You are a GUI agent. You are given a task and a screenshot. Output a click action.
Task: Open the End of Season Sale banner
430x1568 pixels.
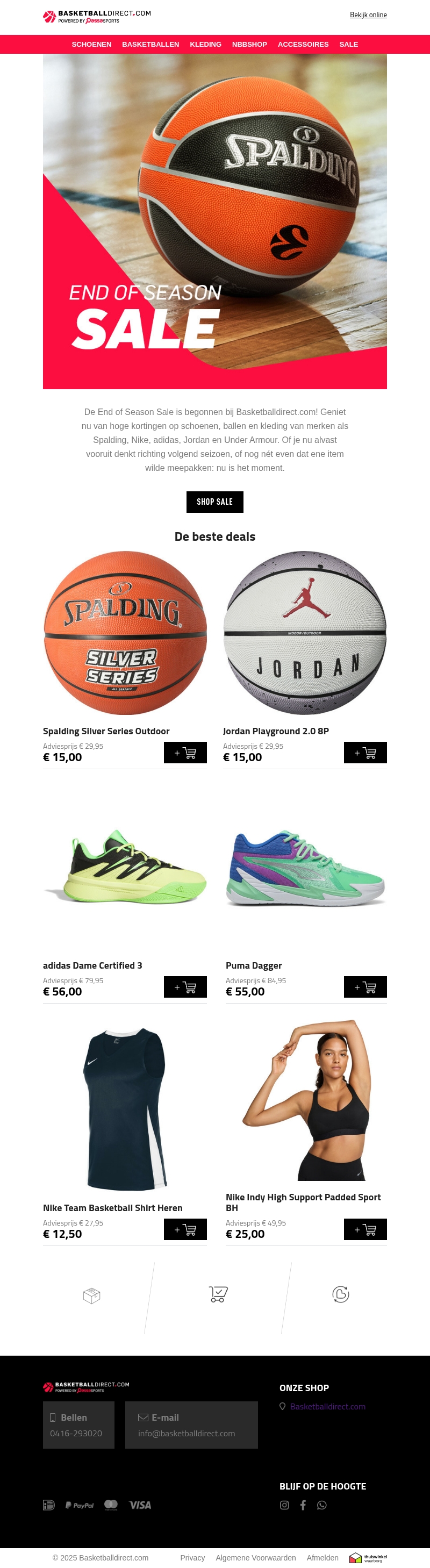pos(214,221)
